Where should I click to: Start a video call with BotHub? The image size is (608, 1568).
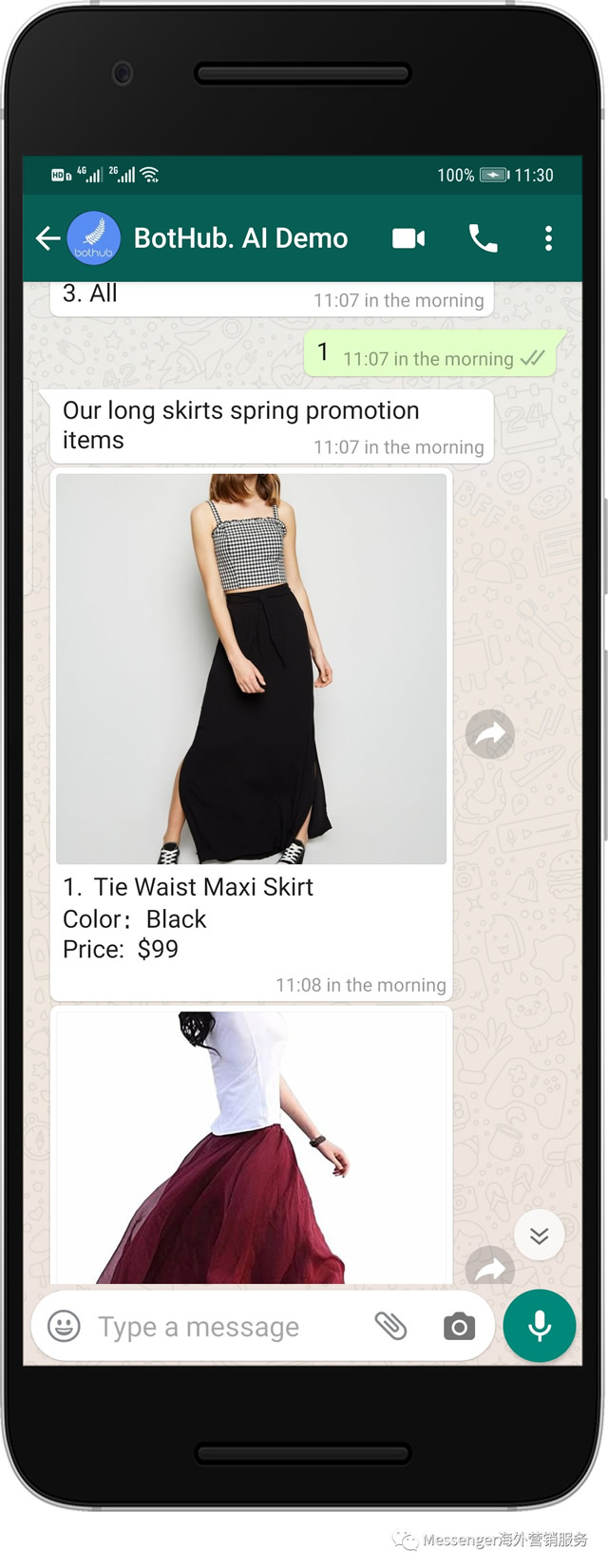(x=408, y=237)
